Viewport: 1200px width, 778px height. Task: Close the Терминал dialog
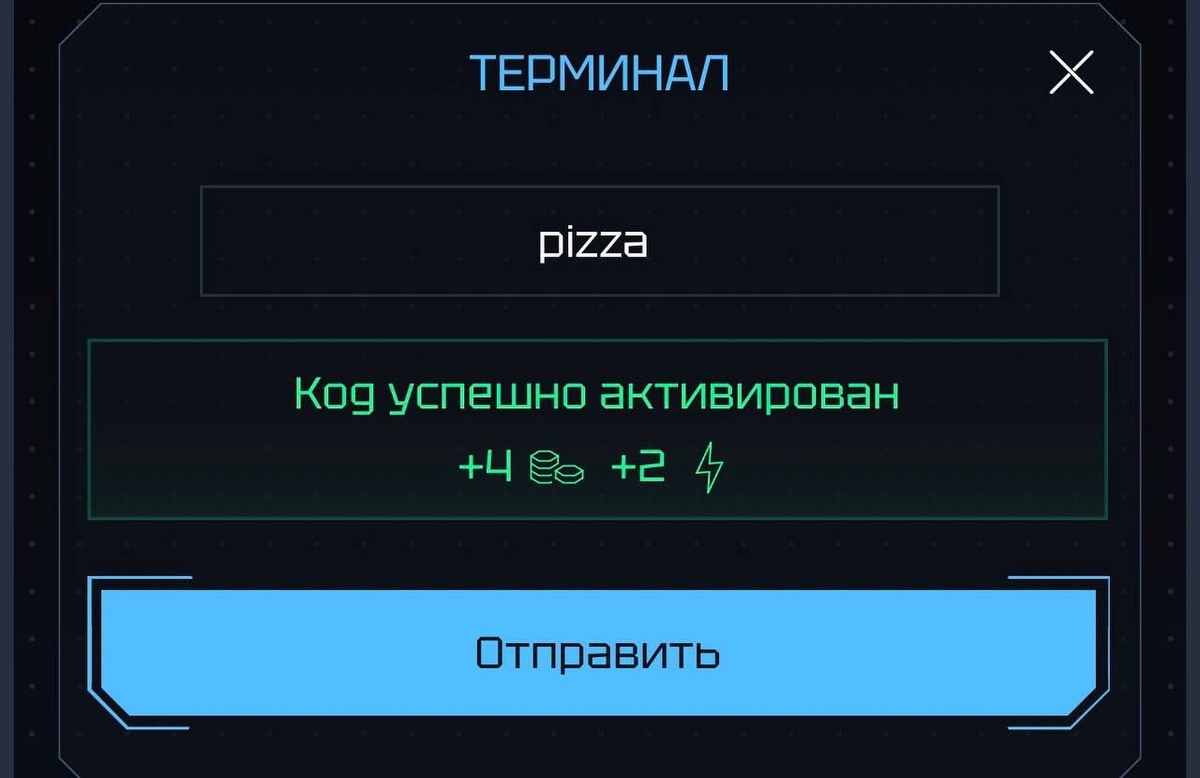point(1071,74)
